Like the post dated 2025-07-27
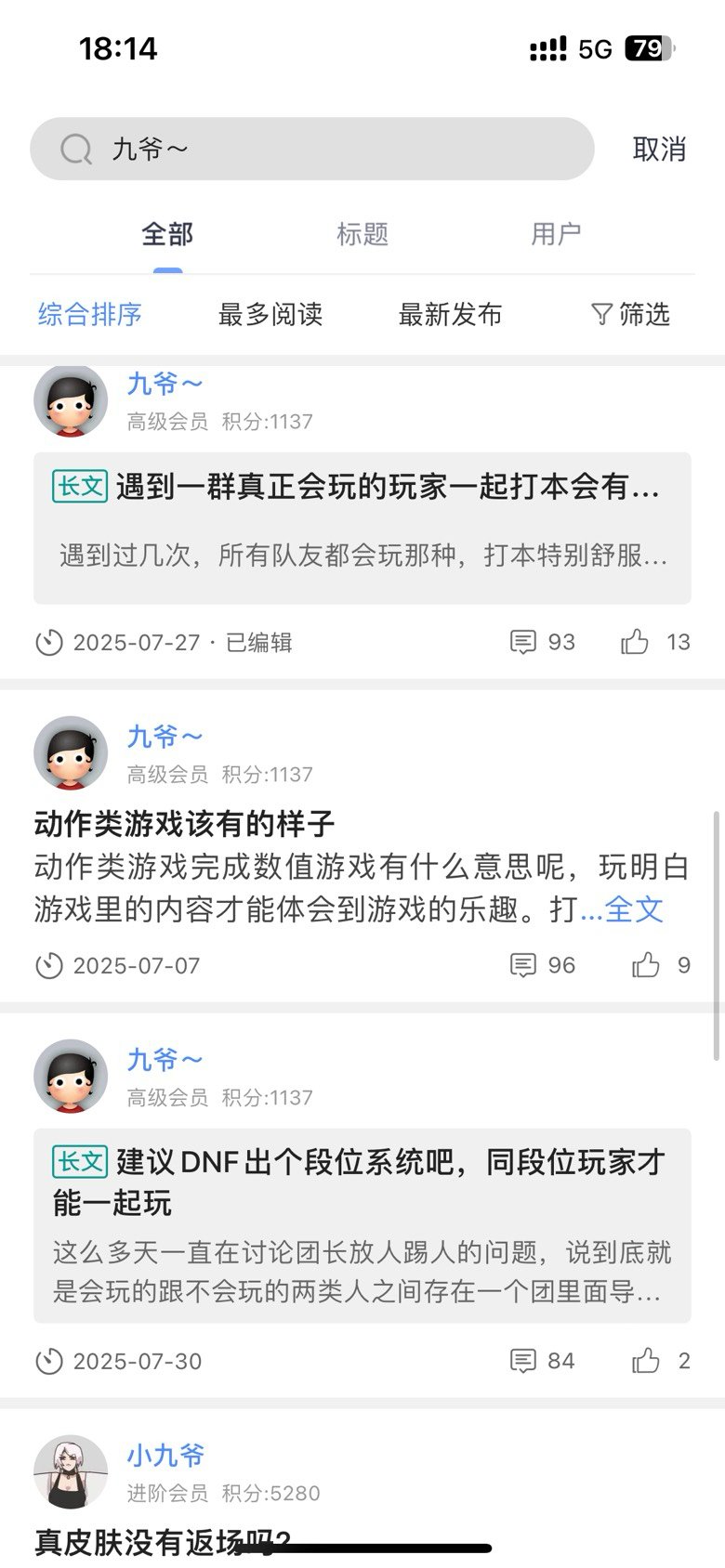The height and width of the screenshot is (1568, 725). [636, 642]
